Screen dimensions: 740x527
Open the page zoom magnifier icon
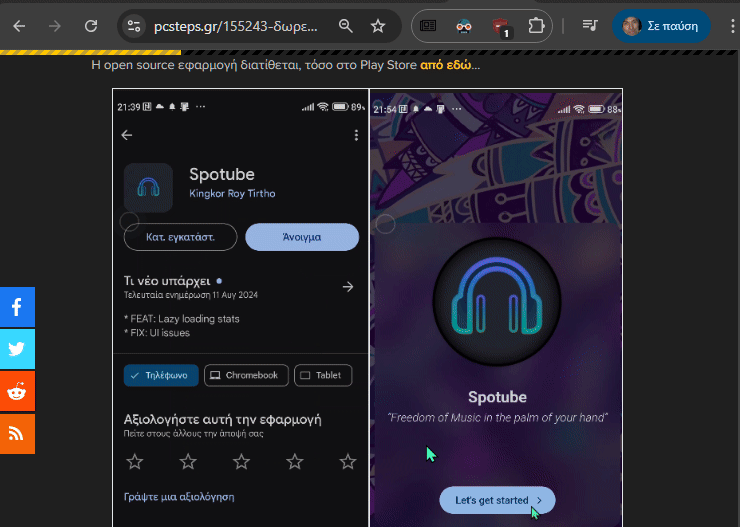coord(346,26)
